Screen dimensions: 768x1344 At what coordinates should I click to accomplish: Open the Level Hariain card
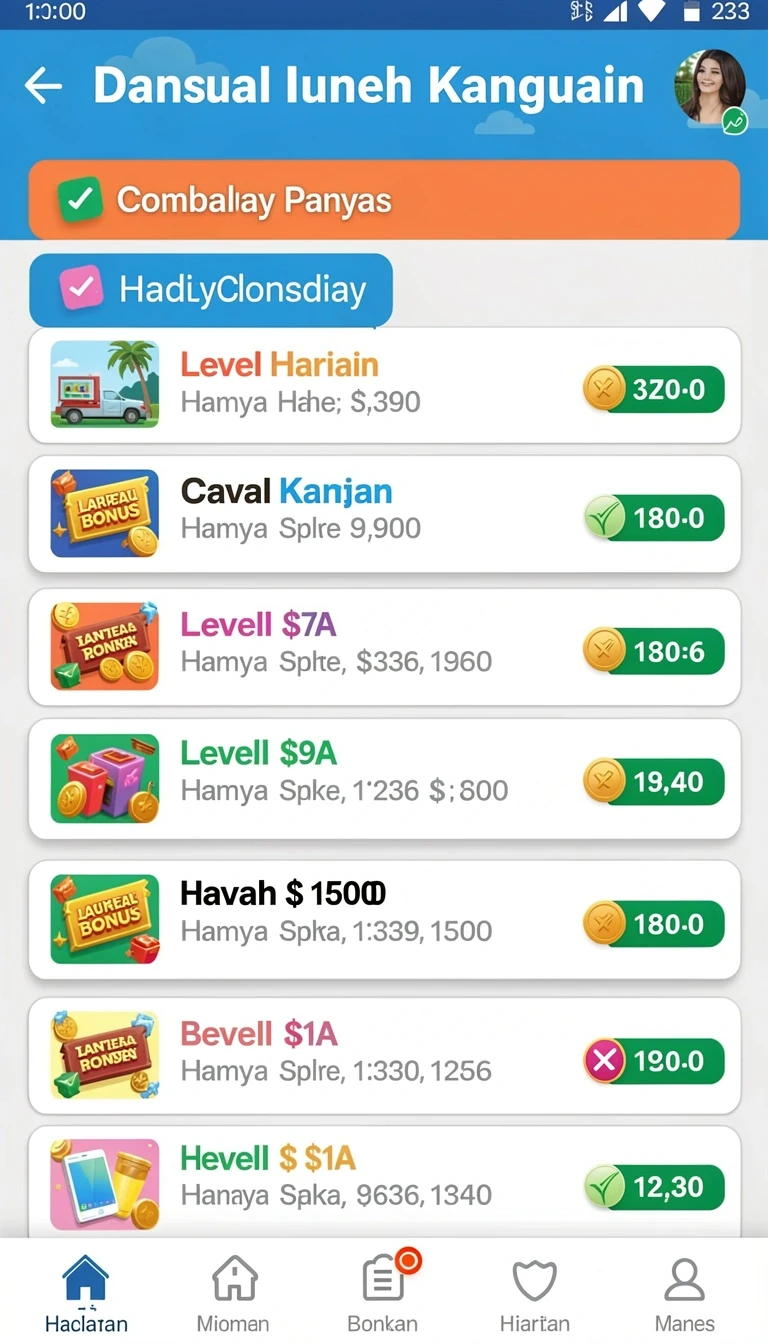coord(384,385)
